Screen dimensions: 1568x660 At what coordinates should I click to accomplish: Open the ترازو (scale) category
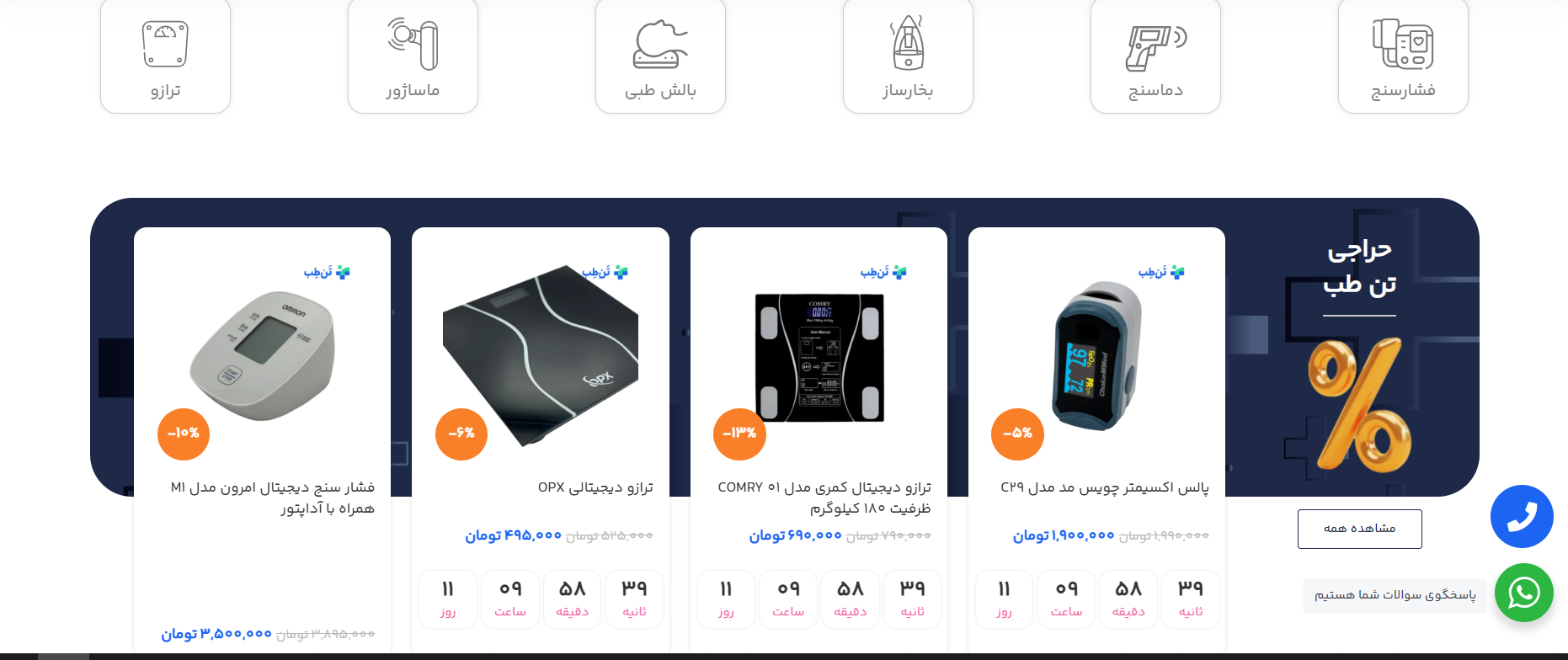165,56
